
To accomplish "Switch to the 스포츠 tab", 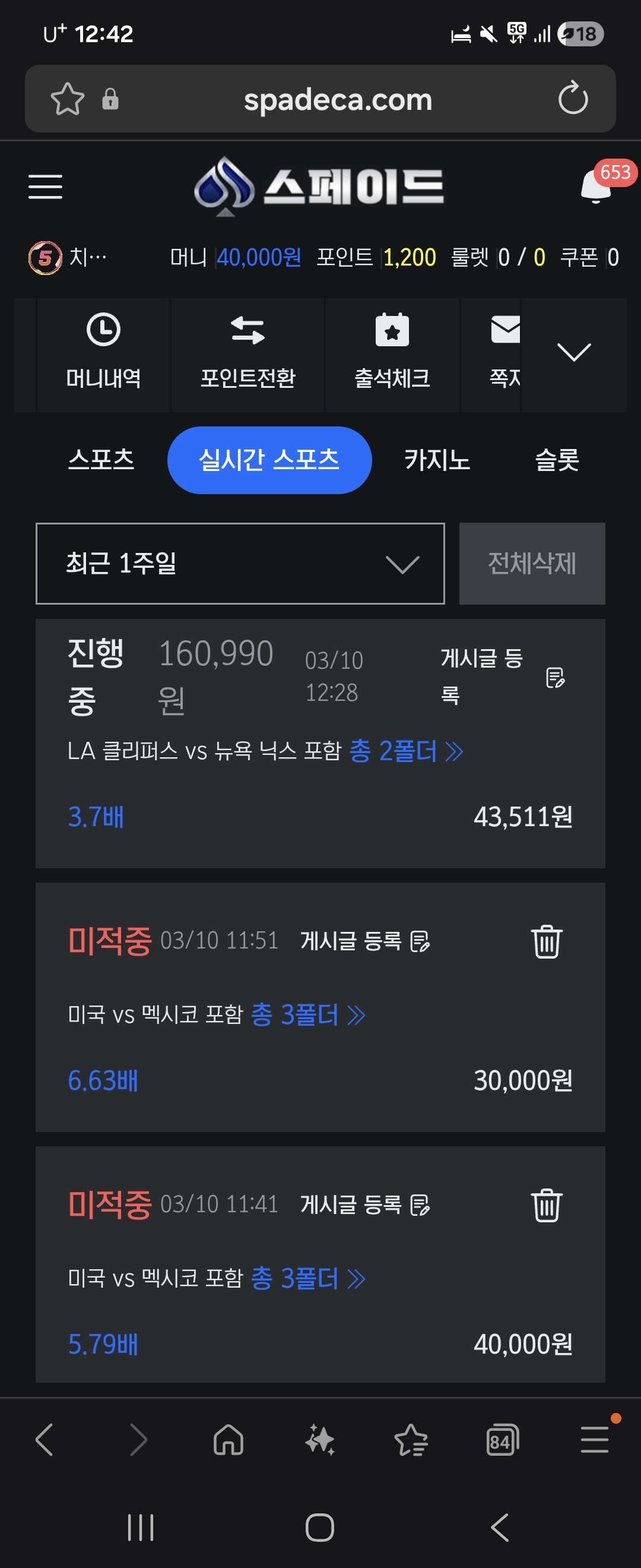I will [101, 460].
